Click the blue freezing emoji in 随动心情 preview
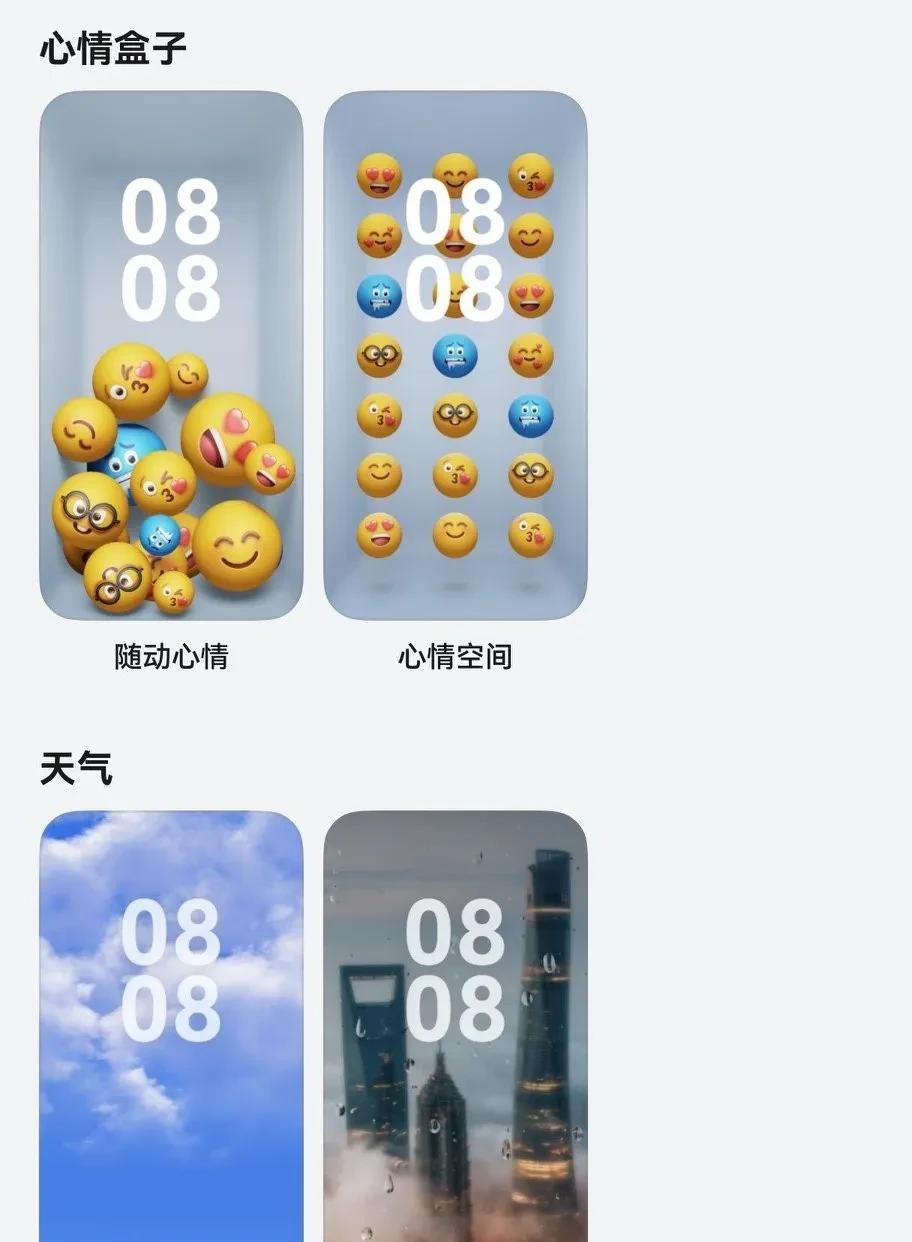The height and width of the screenshot is (1242, 912). click(x=135, y=449)
